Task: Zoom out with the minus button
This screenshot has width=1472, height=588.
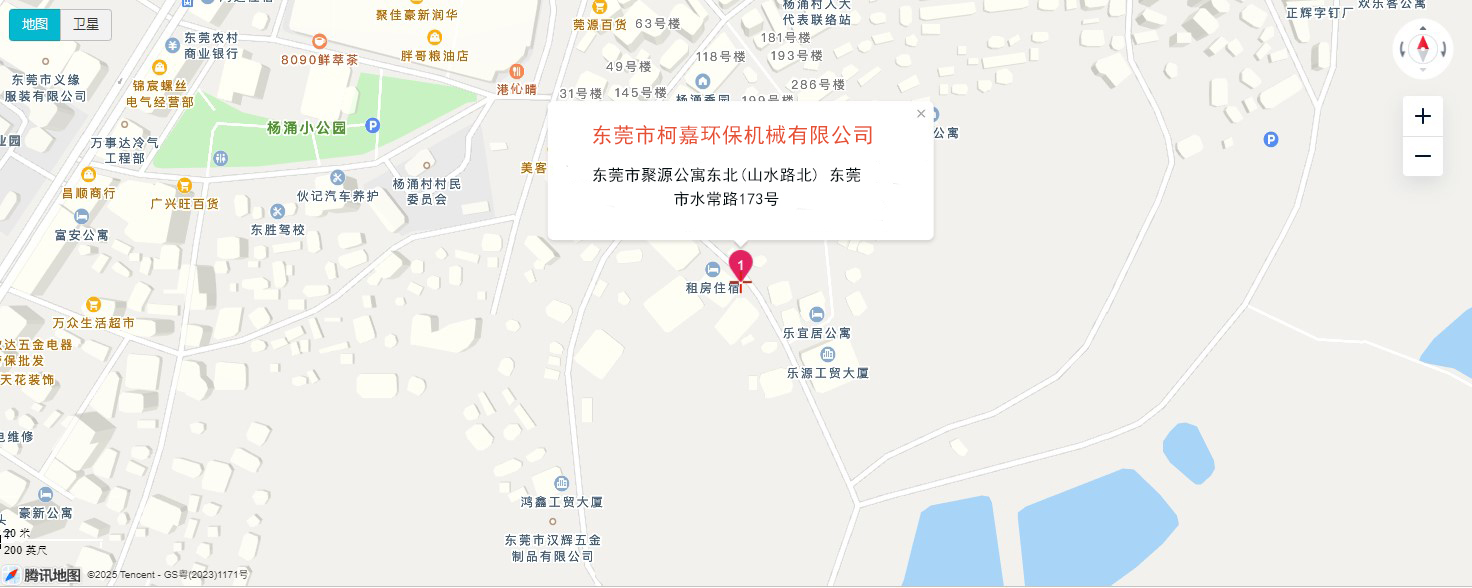Action: (x=1422, y=156)
